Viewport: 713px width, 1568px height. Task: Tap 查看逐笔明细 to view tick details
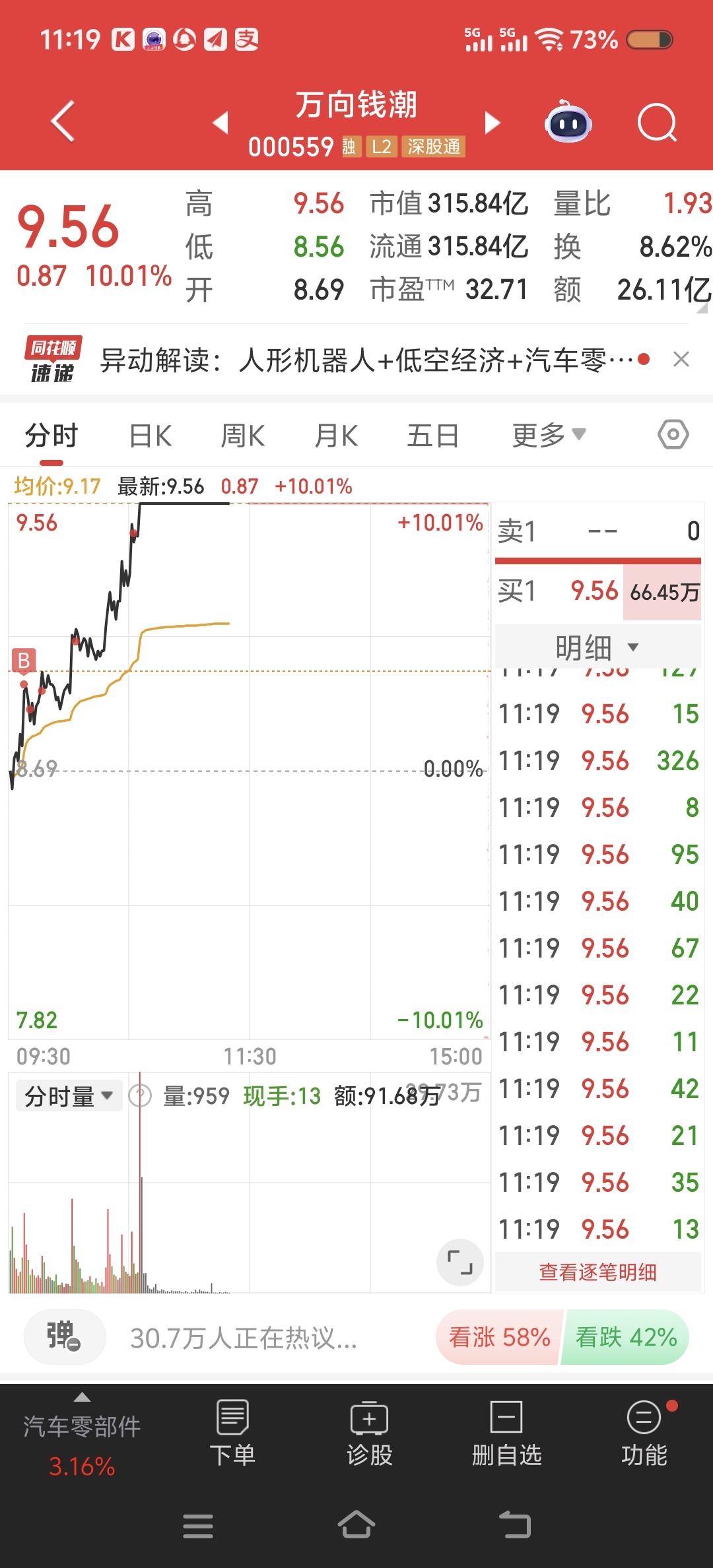coord(597,1272)
